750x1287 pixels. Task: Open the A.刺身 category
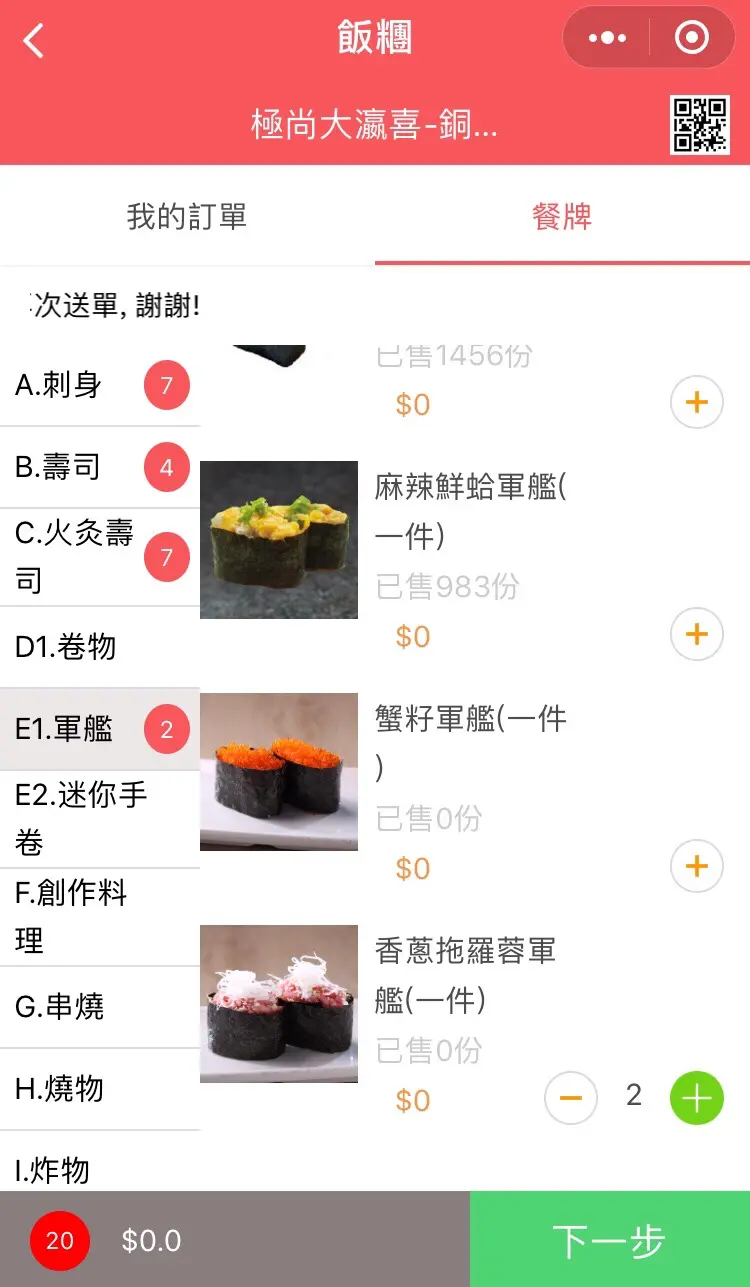point(100,385)
